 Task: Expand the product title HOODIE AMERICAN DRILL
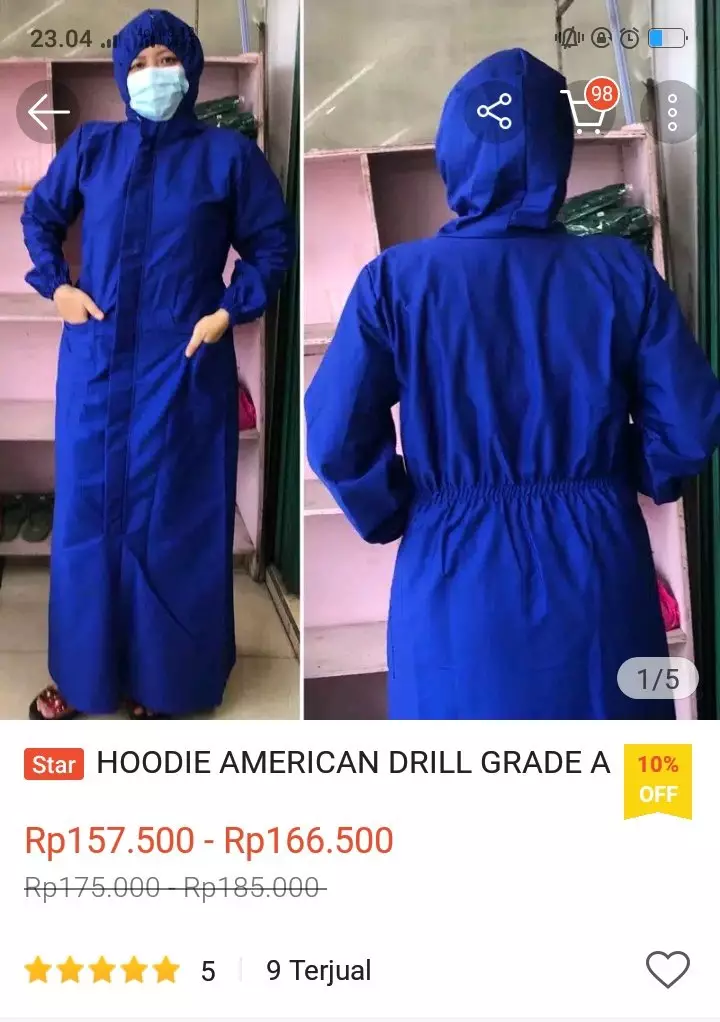pos(350,762)
